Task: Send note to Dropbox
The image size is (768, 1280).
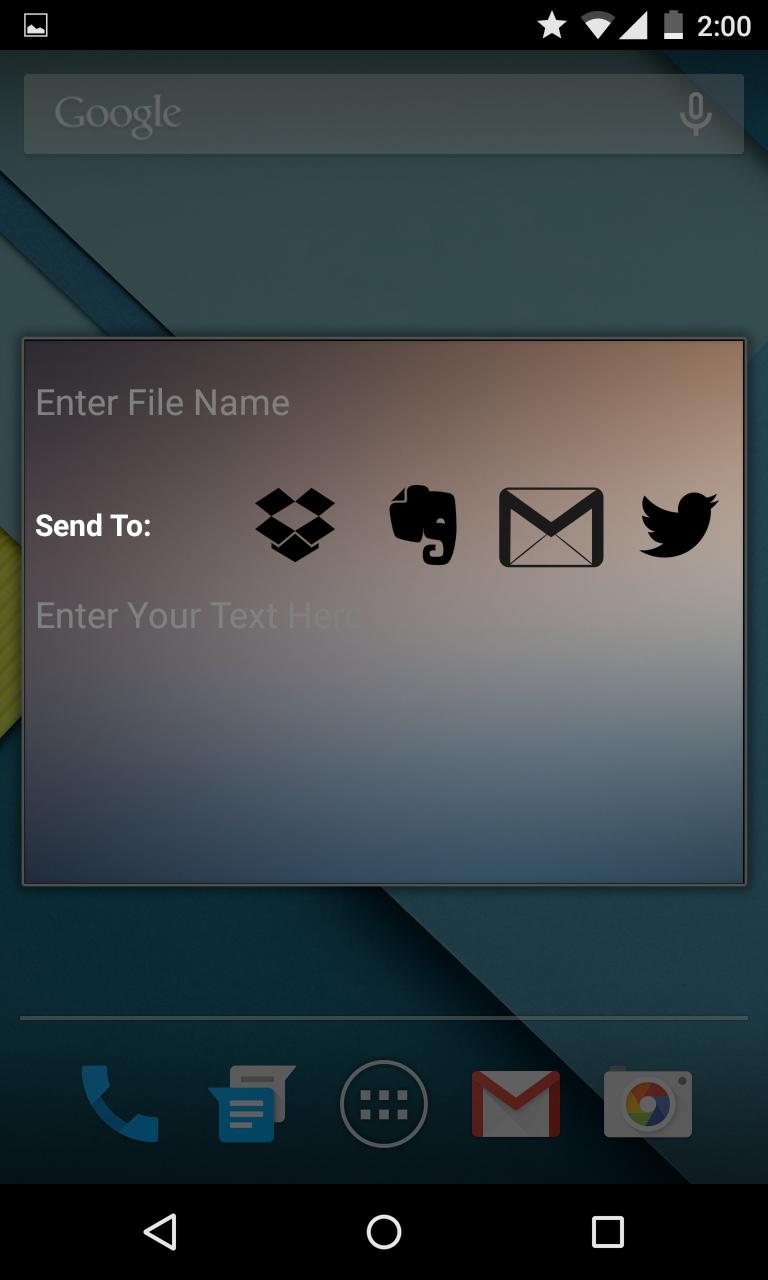Action: (295, 525)
